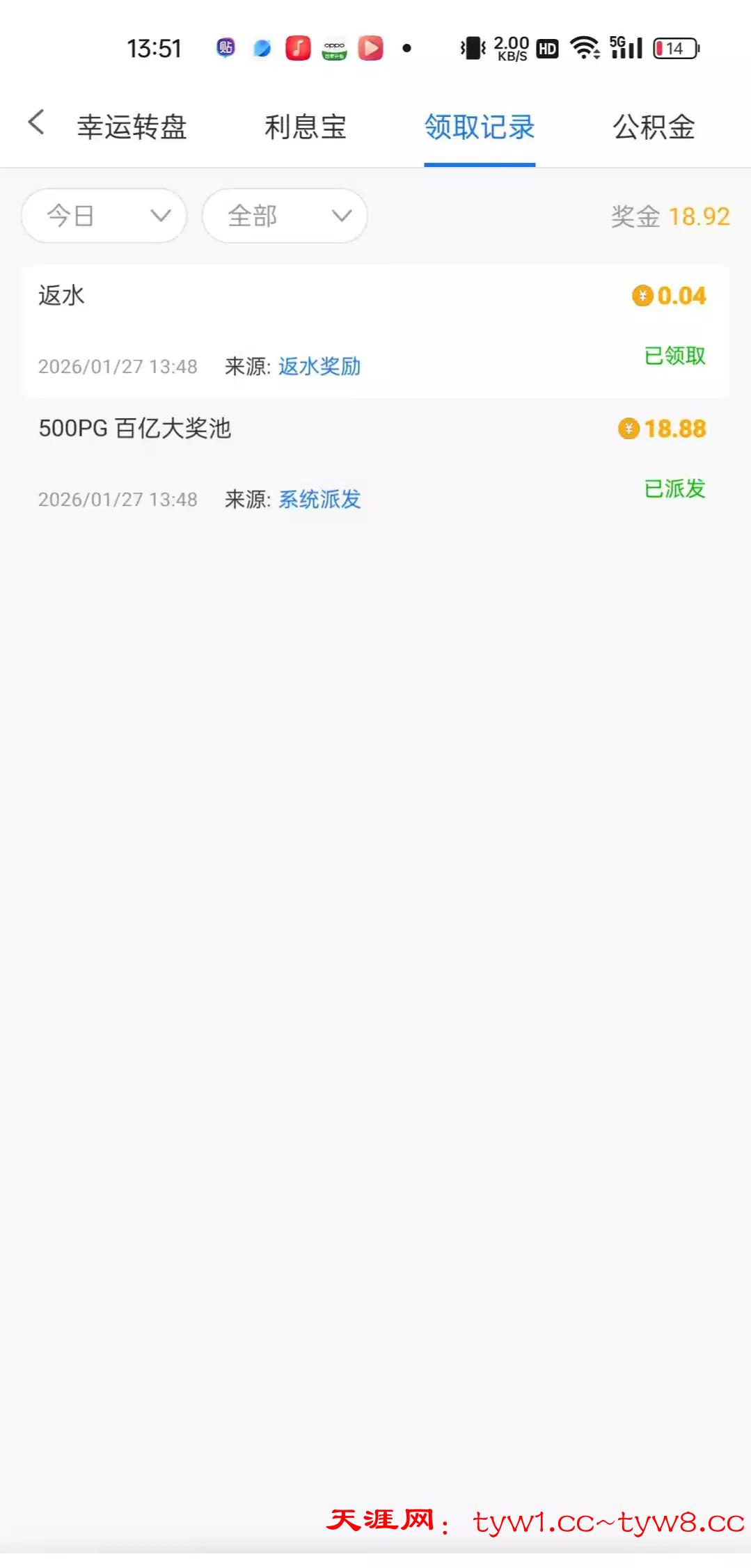The image size is (751, 1568).
Task: Expand the 全部 type filter dropdown
Action: click(x=285, y=216)
